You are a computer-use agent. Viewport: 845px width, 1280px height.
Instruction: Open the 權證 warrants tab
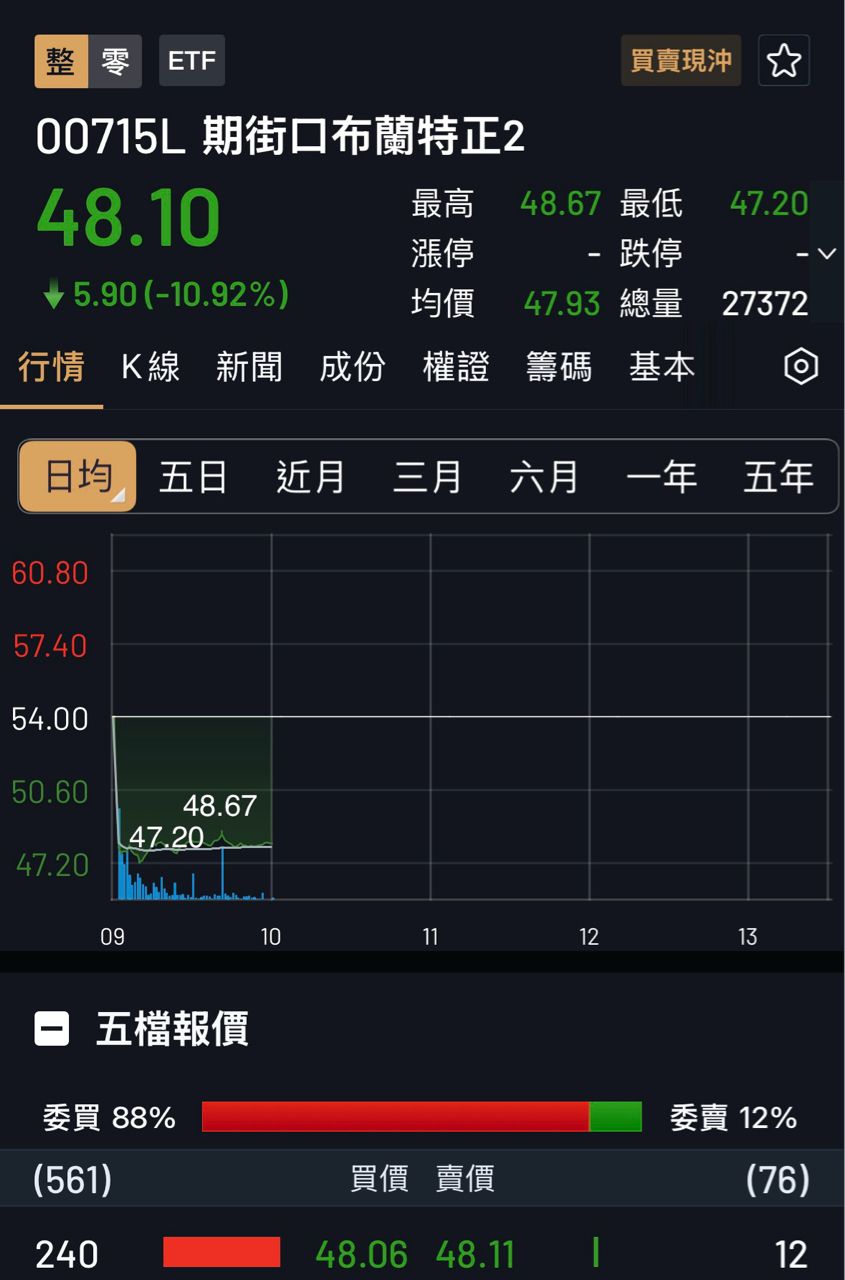(456, 367)
